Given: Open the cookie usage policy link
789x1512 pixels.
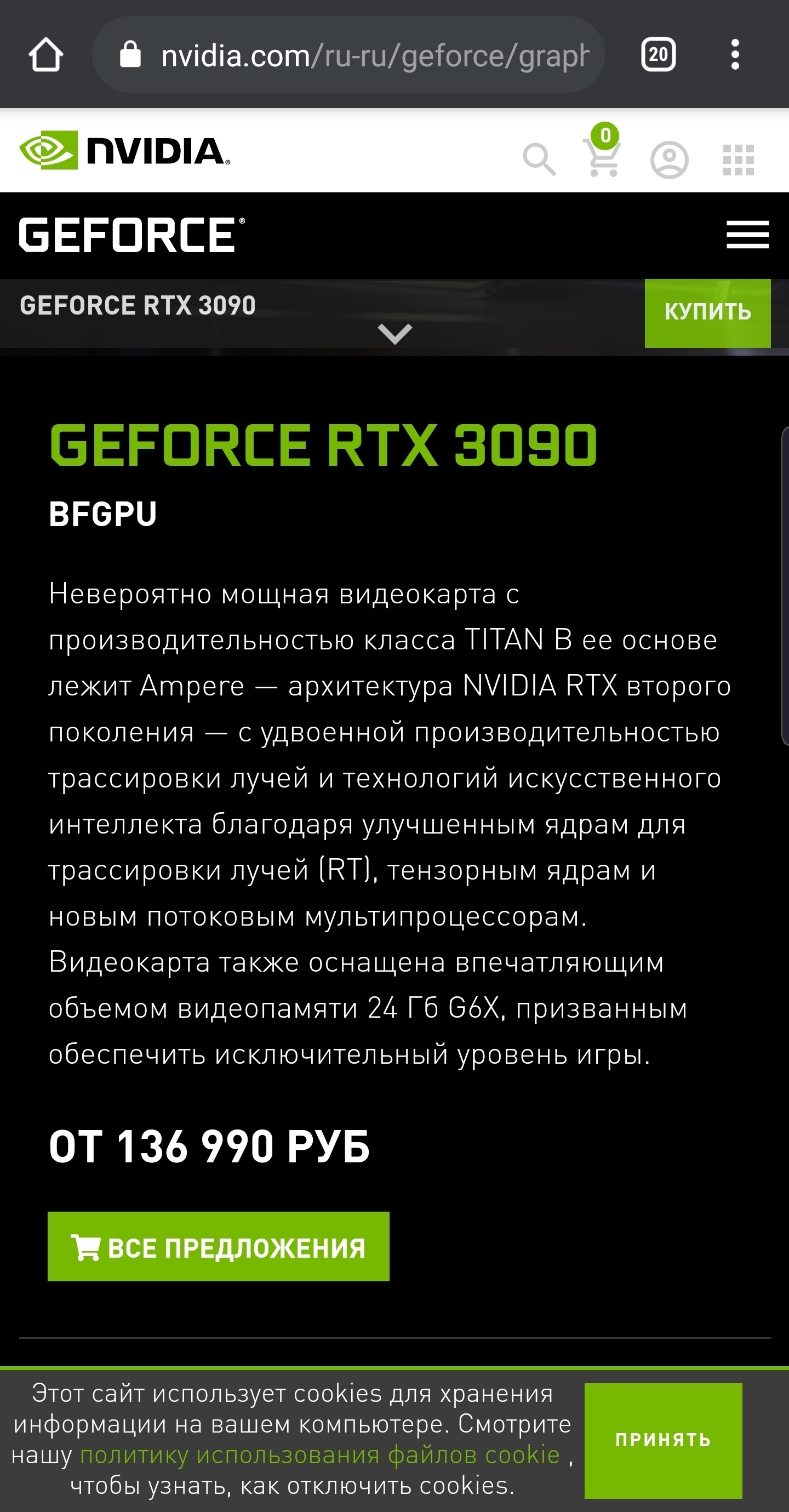Looking at the screenshot, I should (x=320, y=1454).
